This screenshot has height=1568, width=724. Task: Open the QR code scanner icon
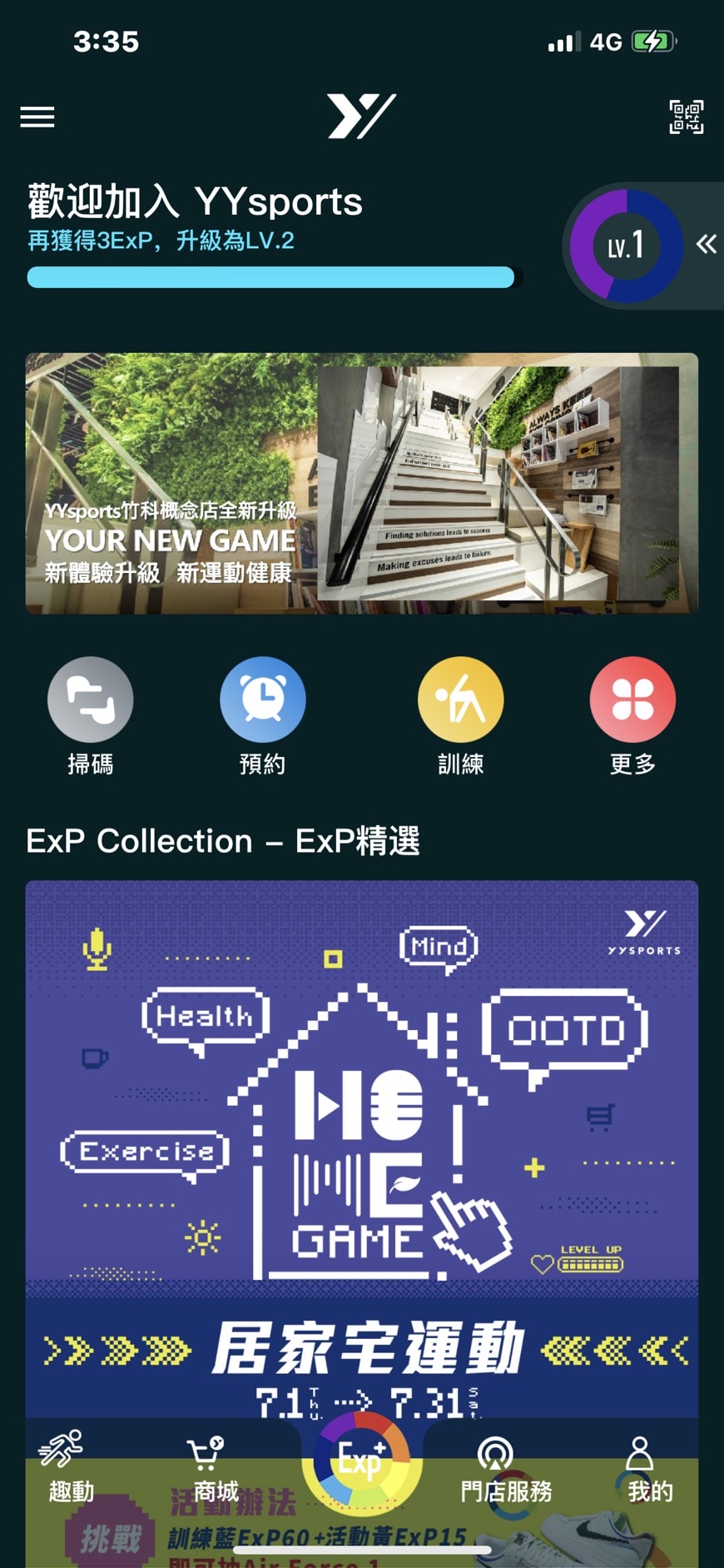[x=687, y=117]
